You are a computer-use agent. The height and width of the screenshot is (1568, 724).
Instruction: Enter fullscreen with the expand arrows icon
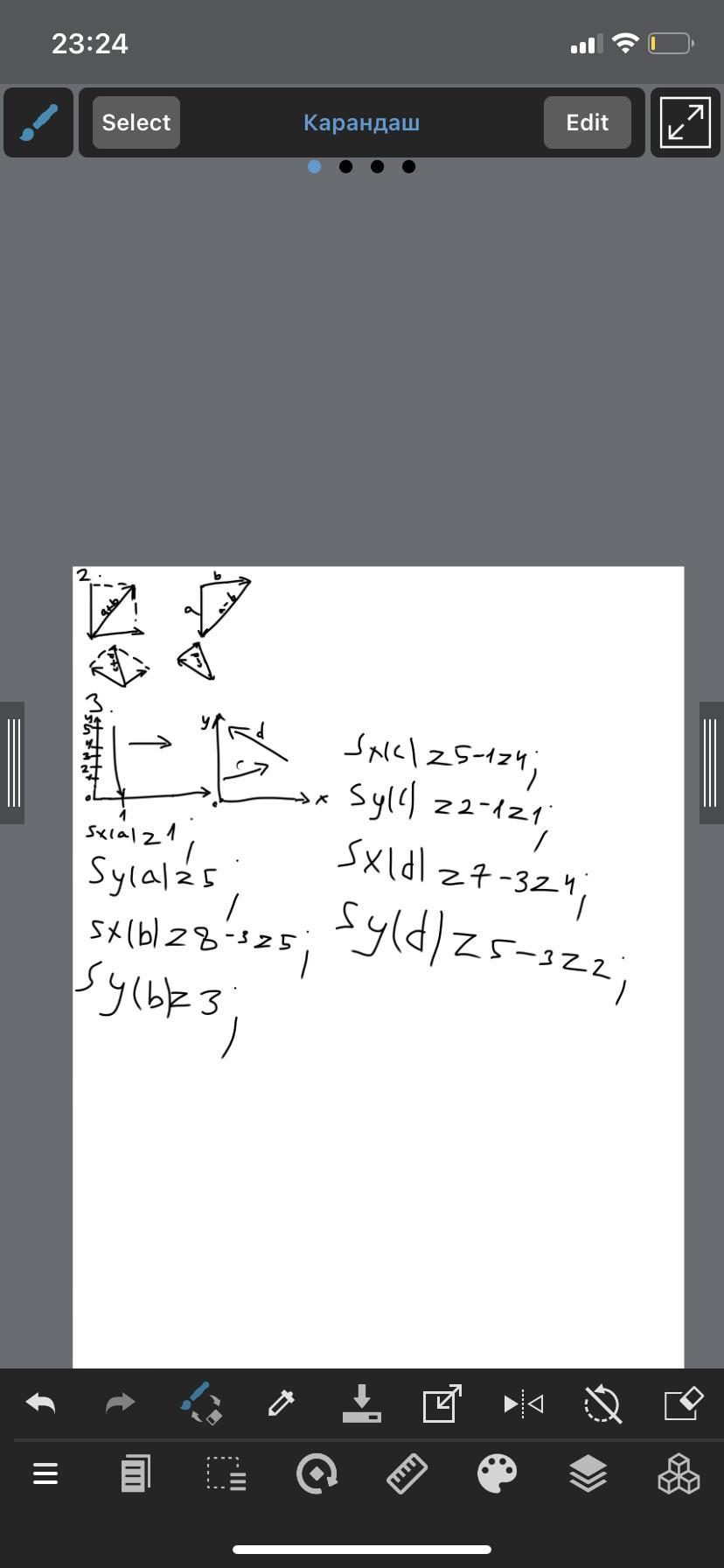[x=685, y=122]
